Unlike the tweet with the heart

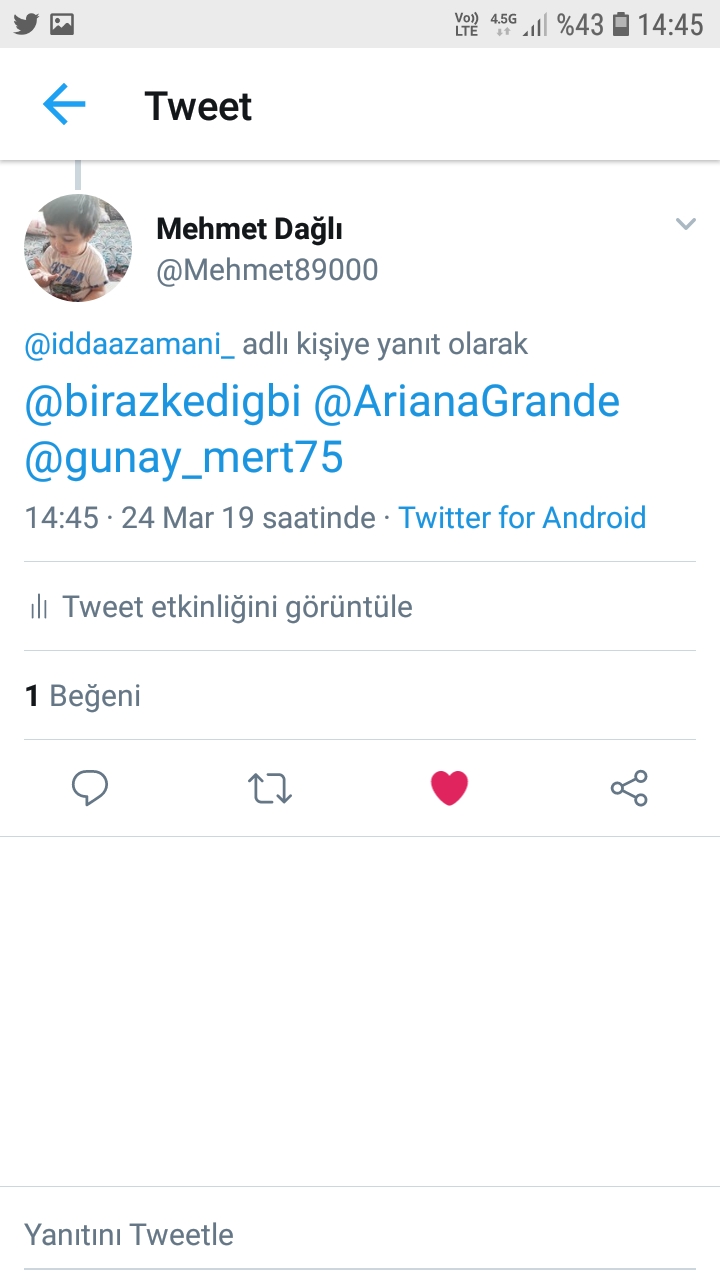pyautogui.click(x=450, y=788)
